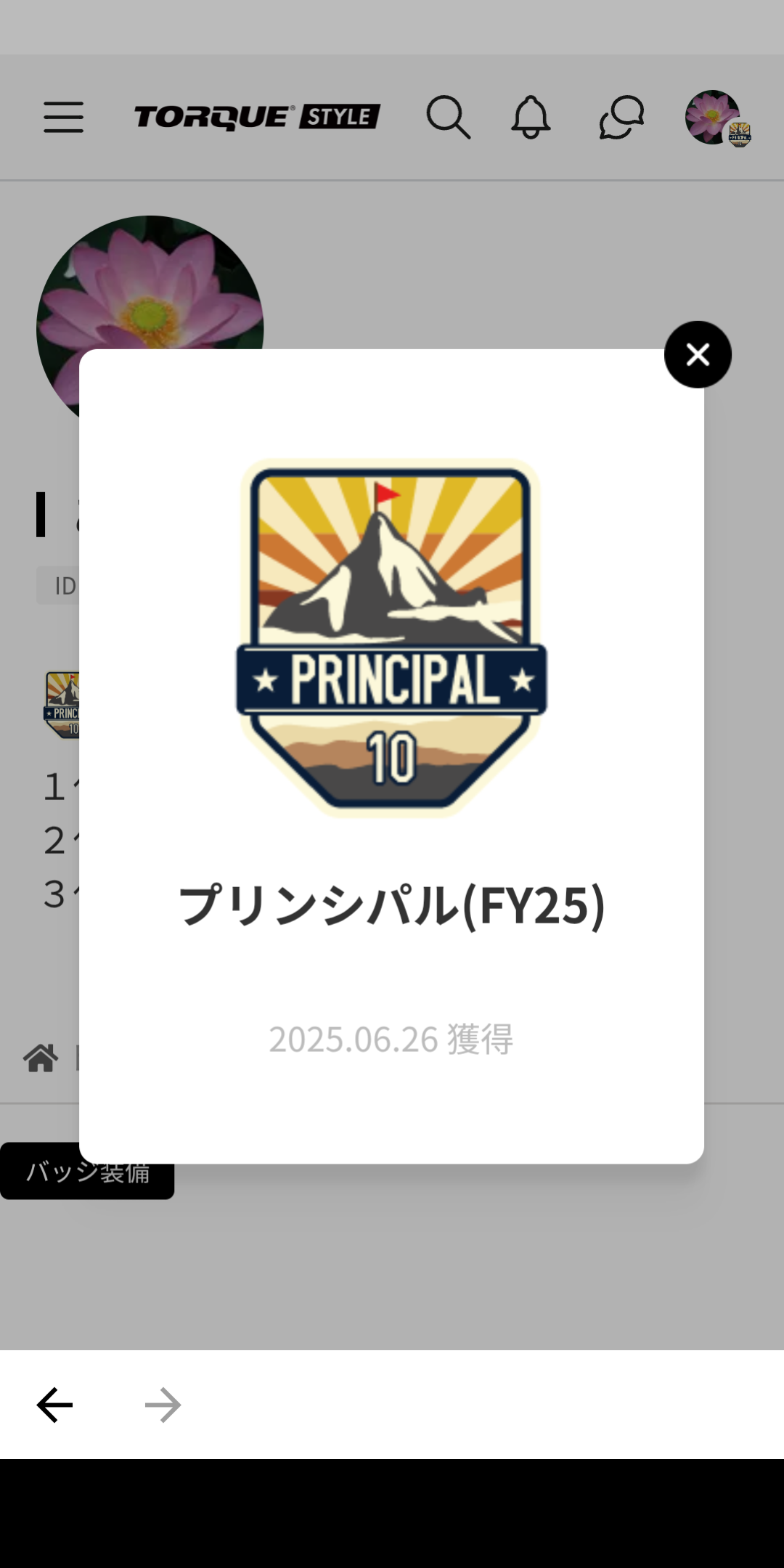The width and height of the screenshot is (784, 1568).
Task: Close the Principal badge popup
Action: pyautogui.click(x=698, y=354)
